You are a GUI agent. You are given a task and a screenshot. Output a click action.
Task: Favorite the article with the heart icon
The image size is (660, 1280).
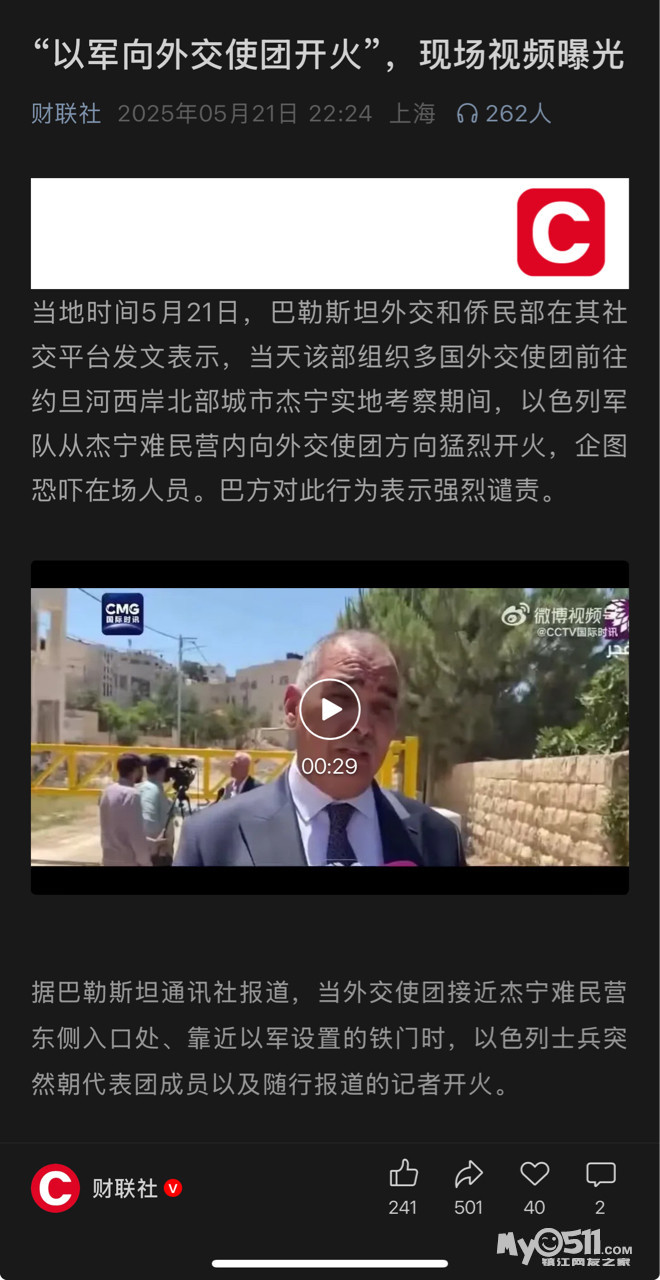(535, 1174)
